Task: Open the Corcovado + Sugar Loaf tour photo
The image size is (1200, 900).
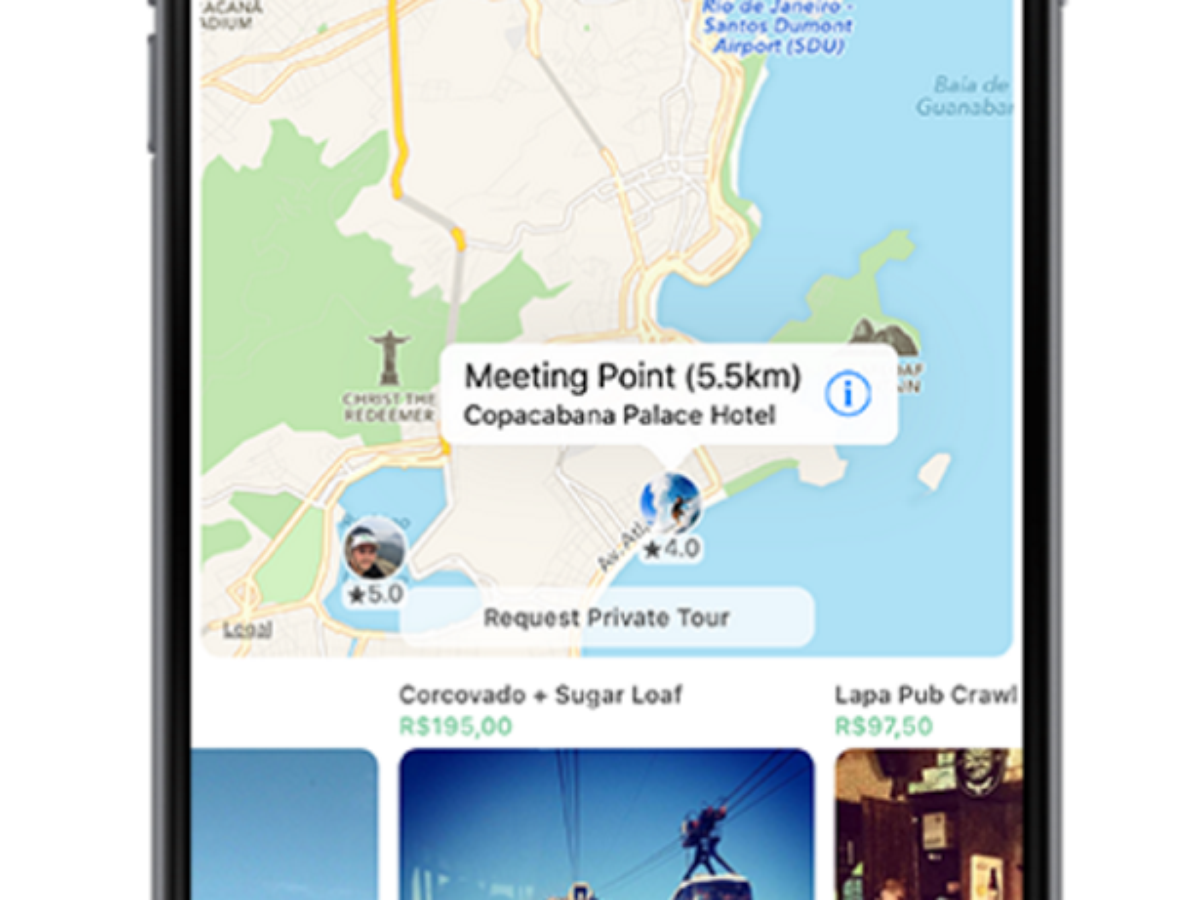Action: [606, 823]
